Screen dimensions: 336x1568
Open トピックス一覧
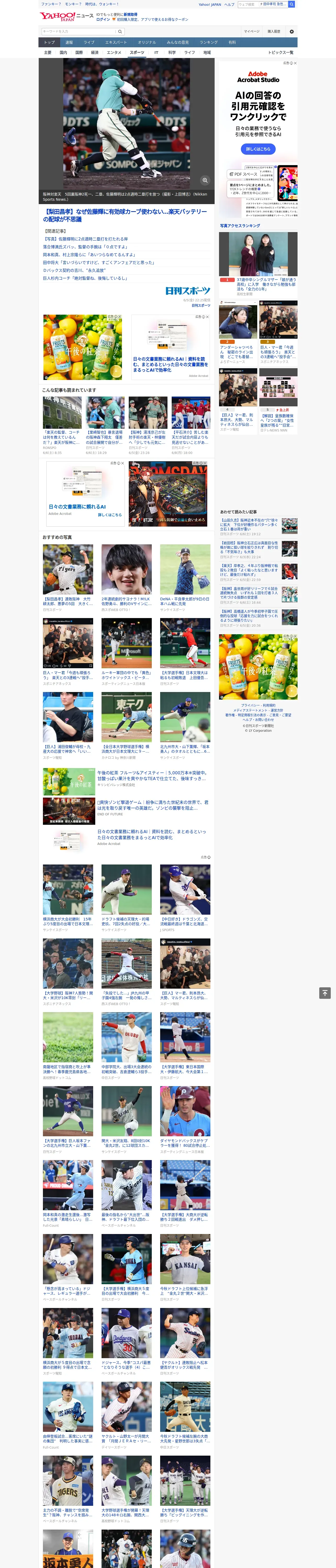[x=281, y=52]
